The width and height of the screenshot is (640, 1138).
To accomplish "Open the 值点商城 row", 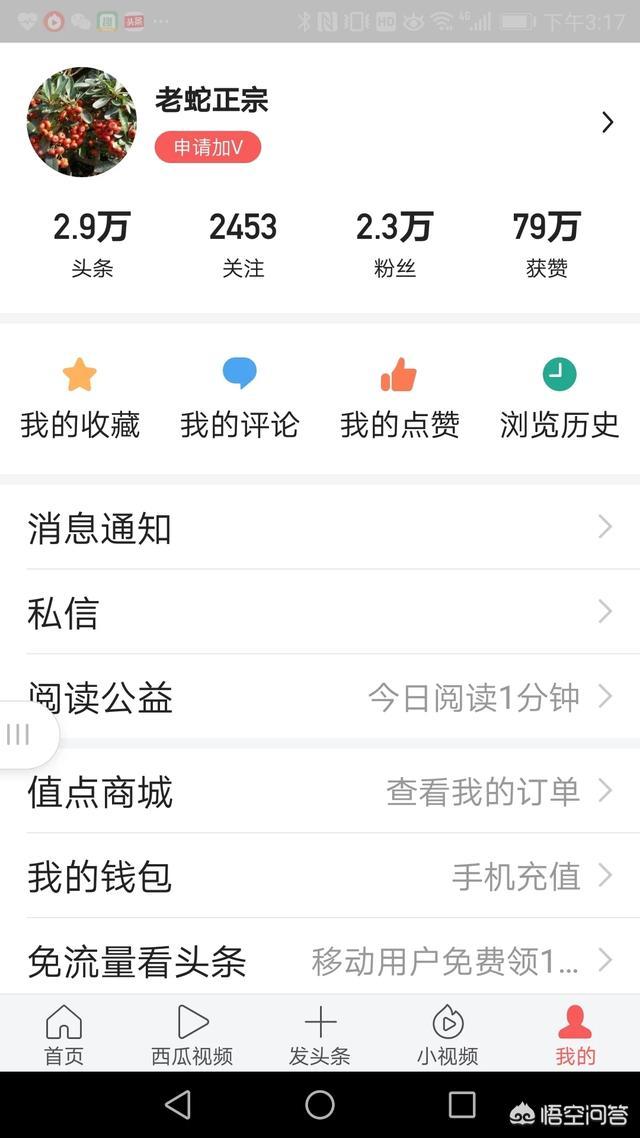I will pyautogui.click(x=320, y=792).
